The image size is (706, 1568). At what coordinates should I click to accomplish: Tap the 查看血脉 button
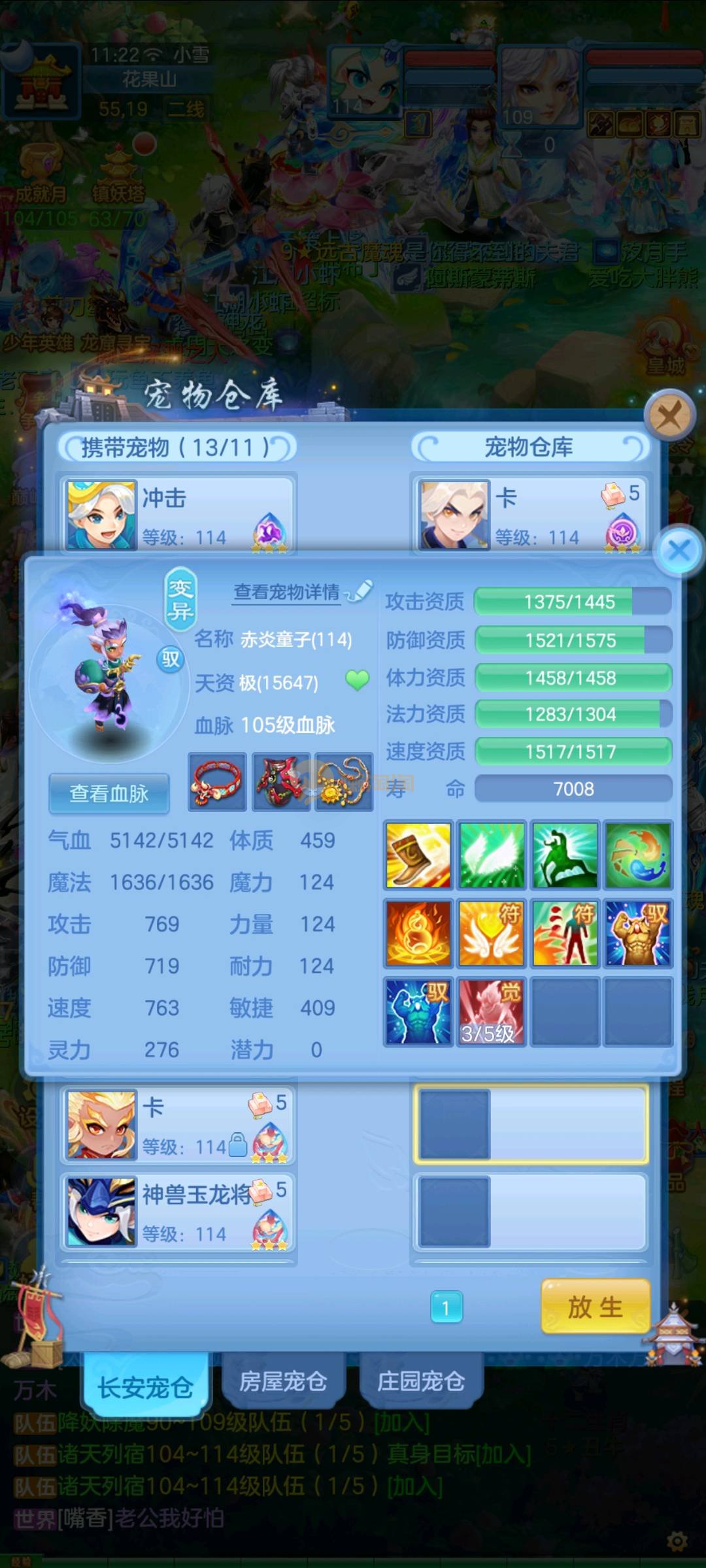click(x=109, y=793)
